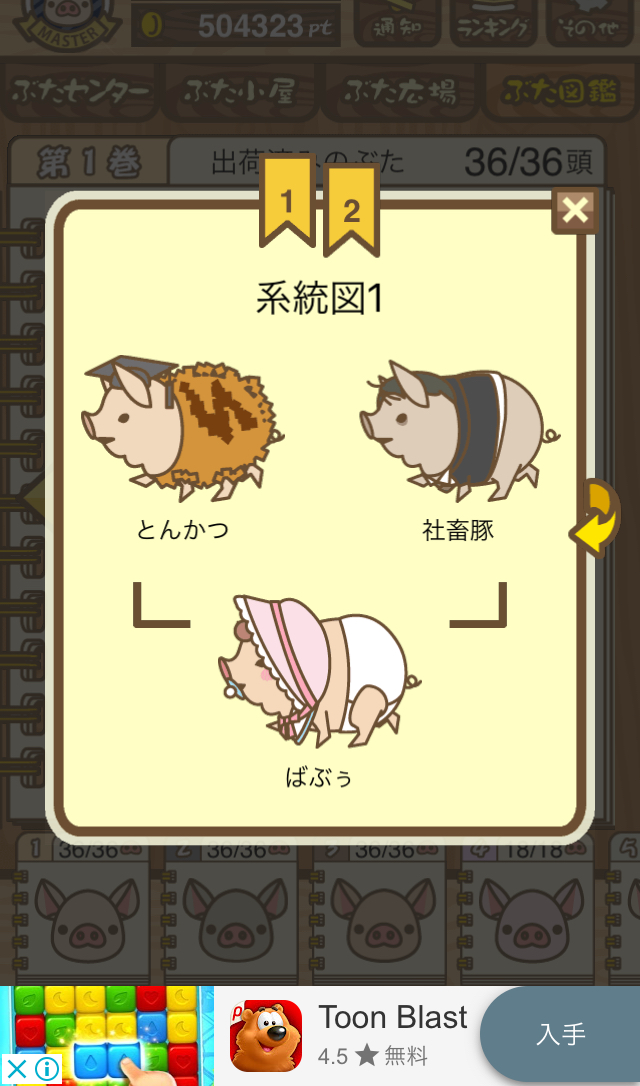Tap the 入手 button for Toon Blast

pos(561,1034)
